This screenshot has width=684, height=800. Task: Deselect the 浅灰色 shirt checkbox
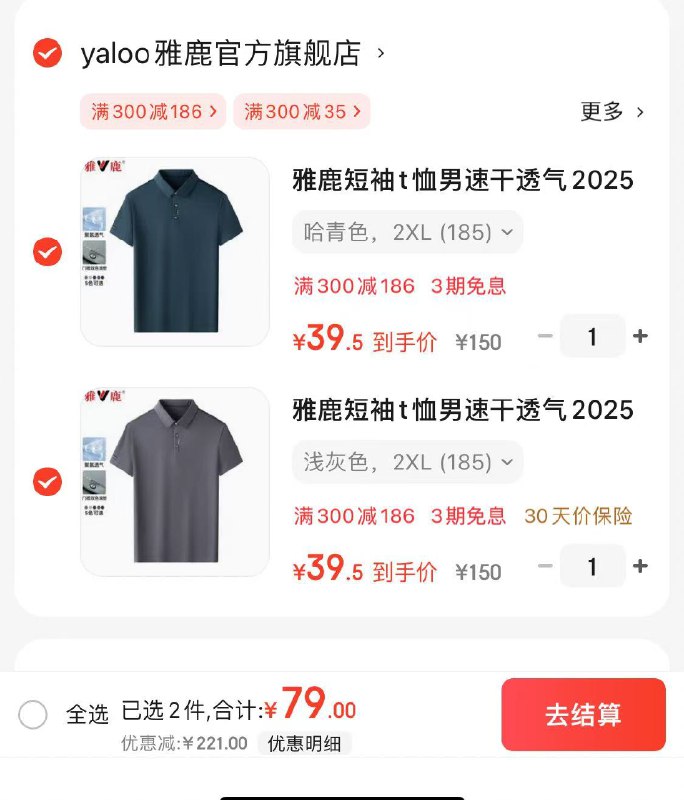[x=47, y=482]
